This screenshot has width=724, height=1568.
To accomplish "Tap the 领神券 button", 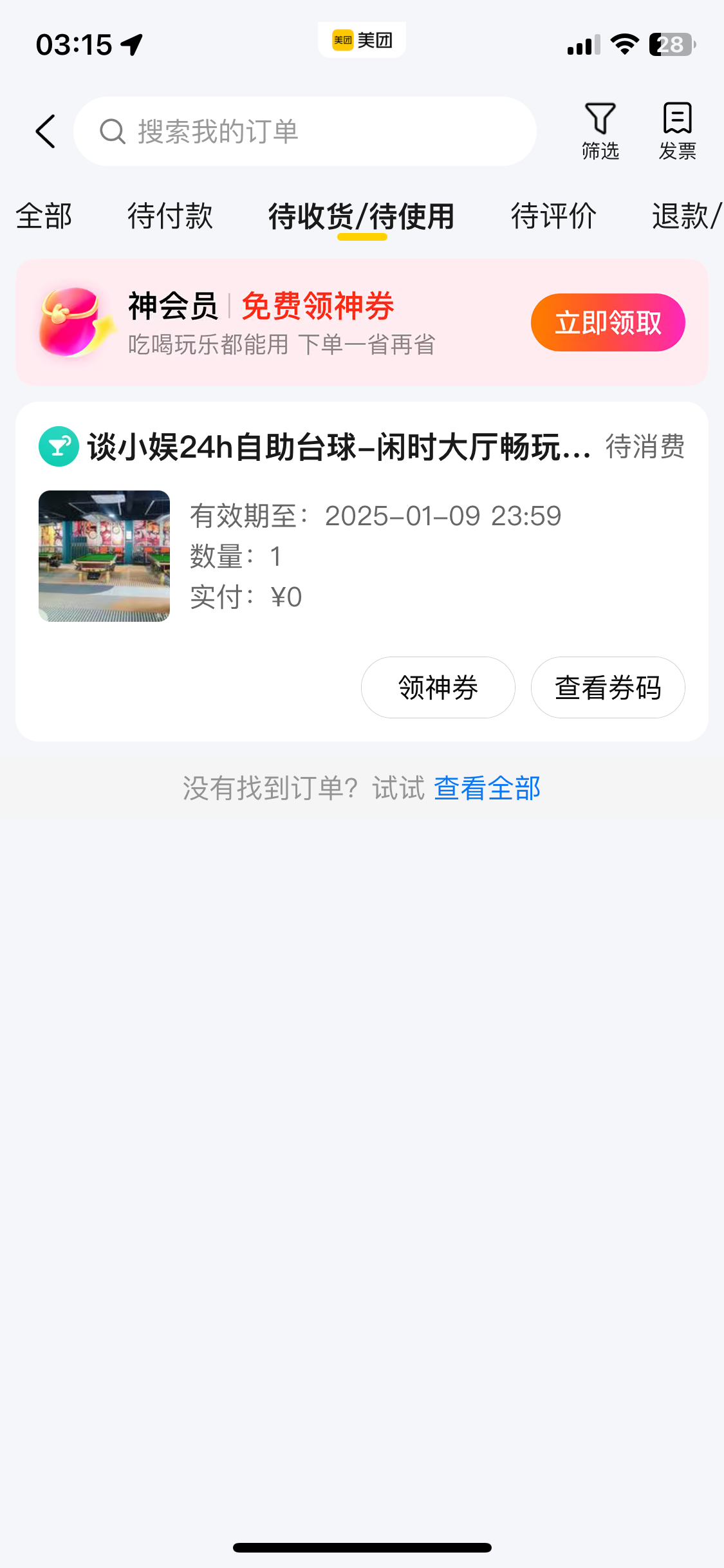I will pyautogui.click(x=438, y=687).
